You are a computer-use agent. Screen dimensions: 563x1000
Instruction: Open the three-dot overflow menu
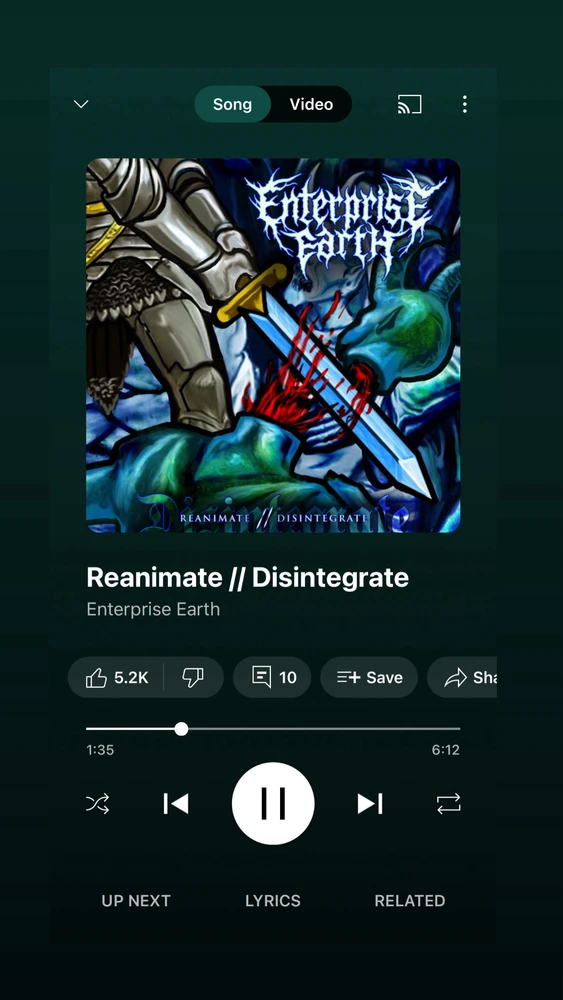tap(465, 104)
